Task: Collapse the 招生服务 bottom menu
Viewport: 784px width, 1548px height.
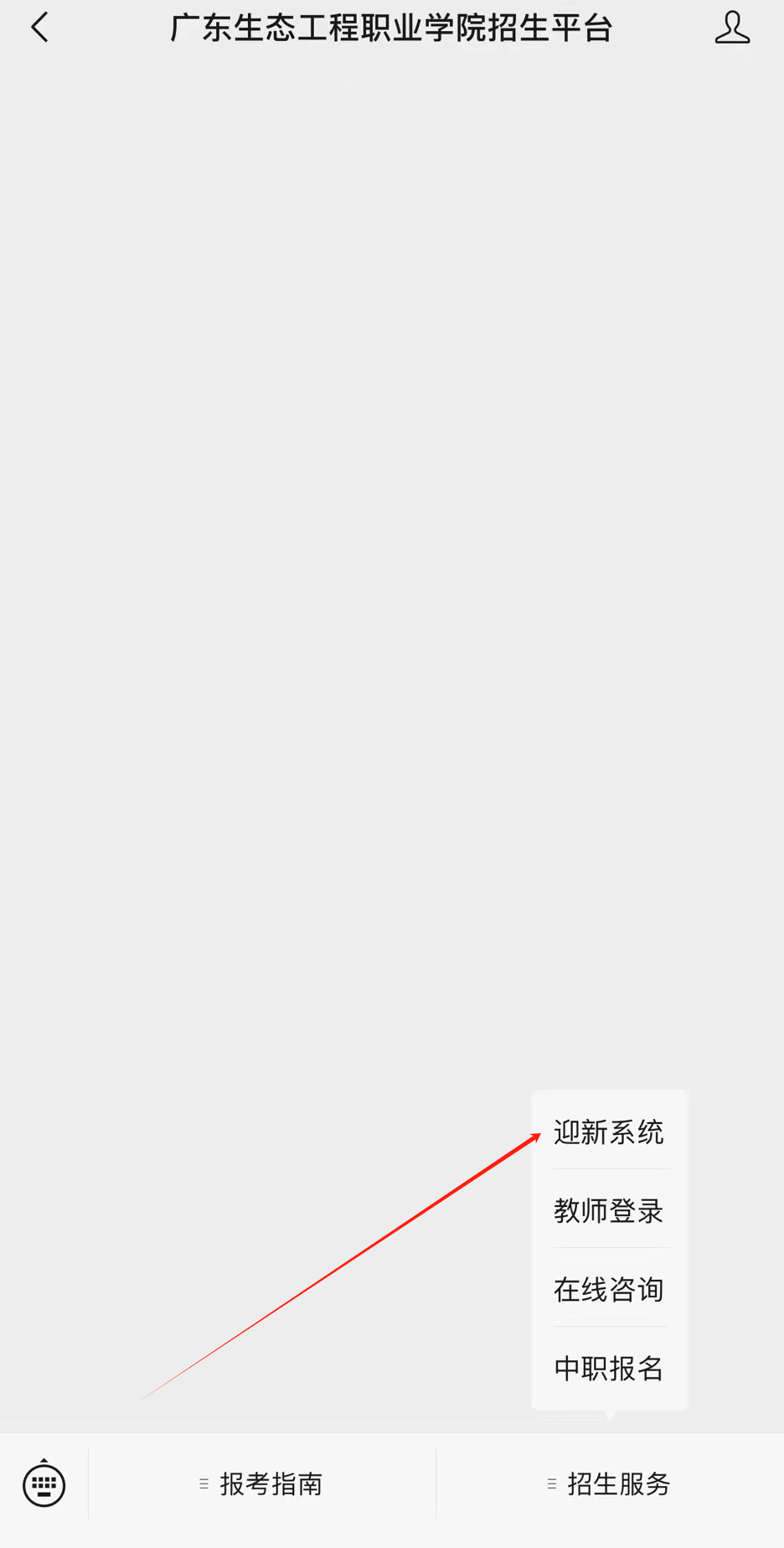Action: coord(610,1484)
